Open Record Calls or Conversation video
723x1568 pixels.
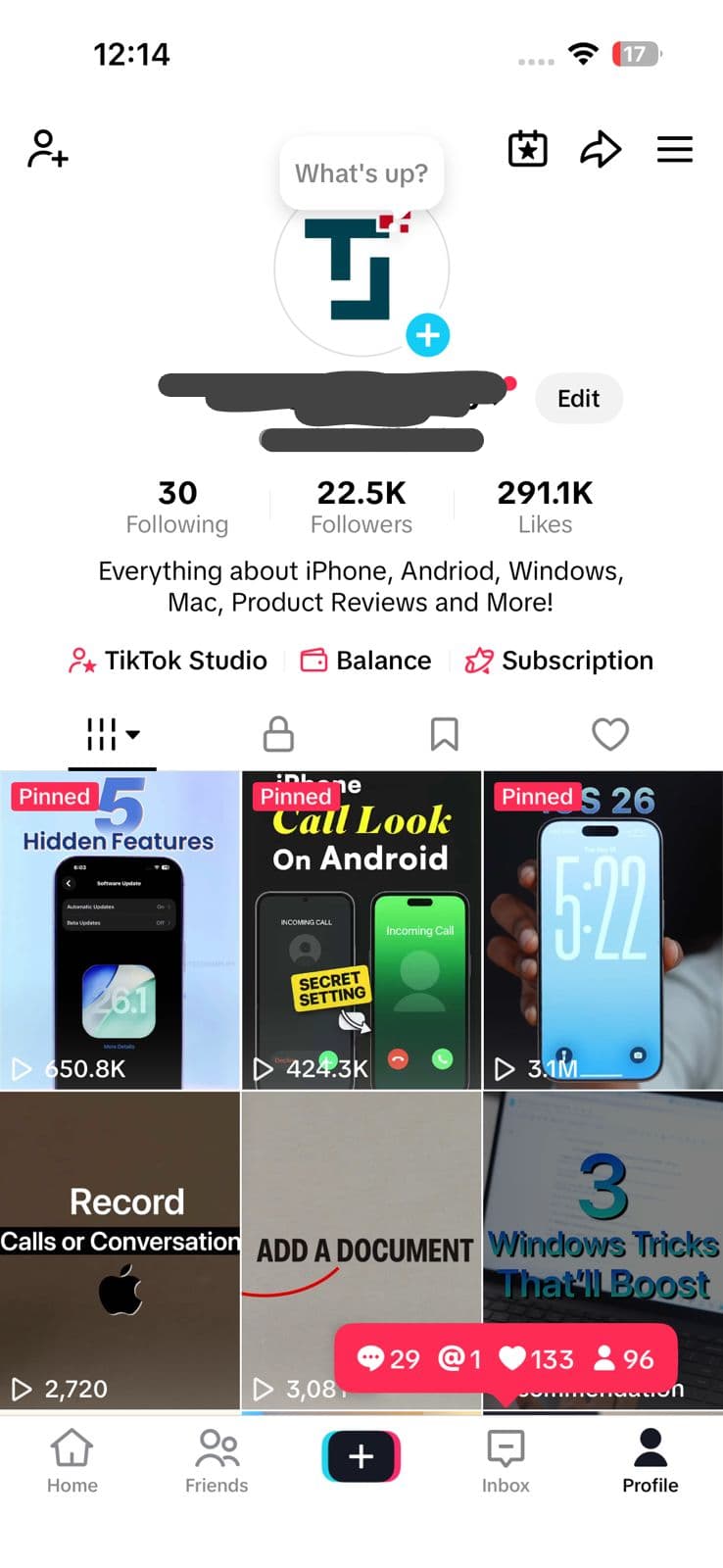pyautogui.click(x=120, y=1250)
